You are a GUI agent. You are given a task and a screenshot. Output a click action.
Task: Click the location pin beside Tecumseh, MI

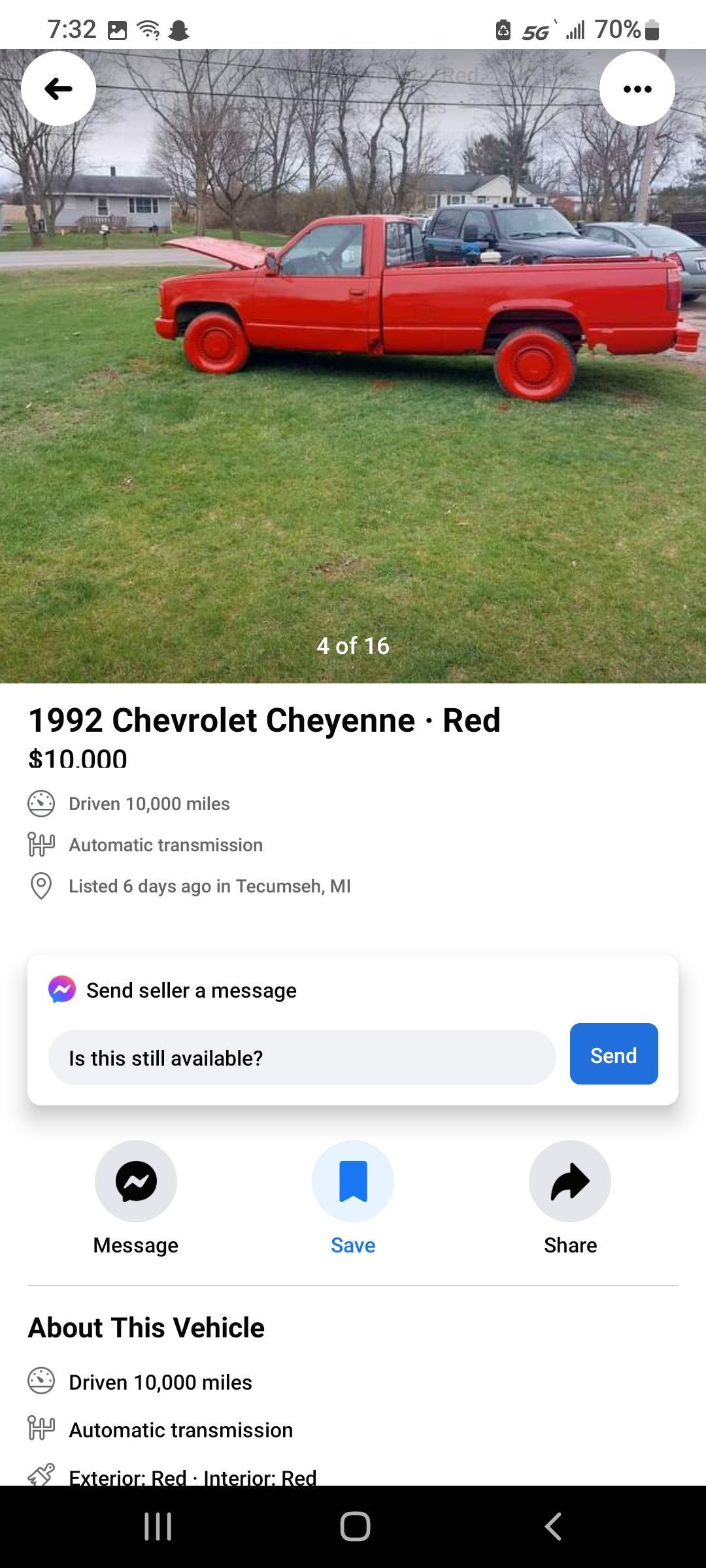41,886
